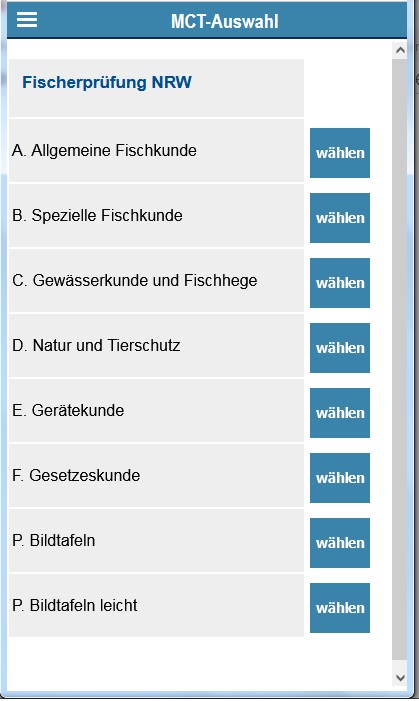Tap wählen next to P. Bildtafeln

click(x=340, y=543)
